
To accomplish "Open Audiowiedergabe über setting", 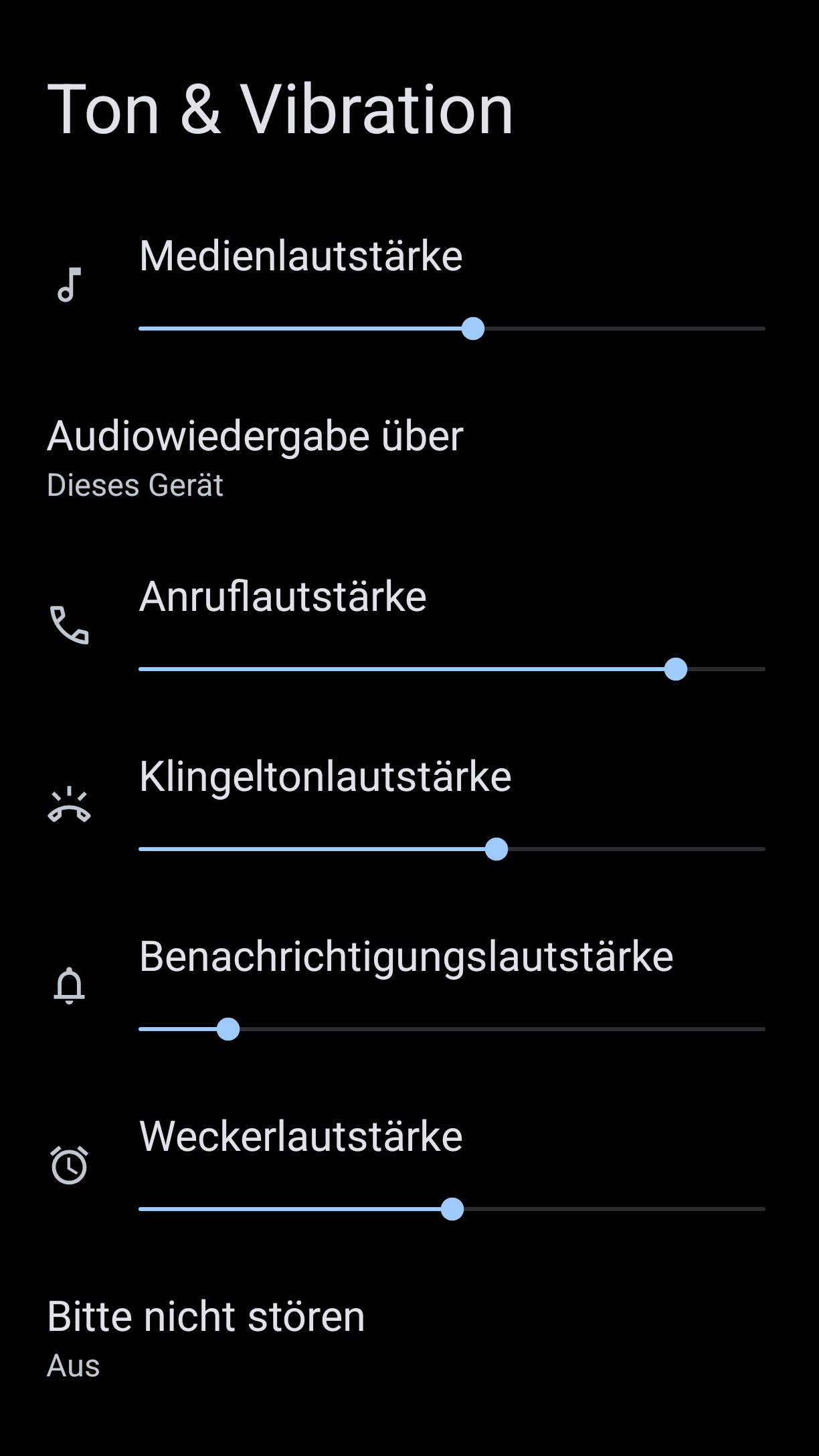I will point(409,459).
